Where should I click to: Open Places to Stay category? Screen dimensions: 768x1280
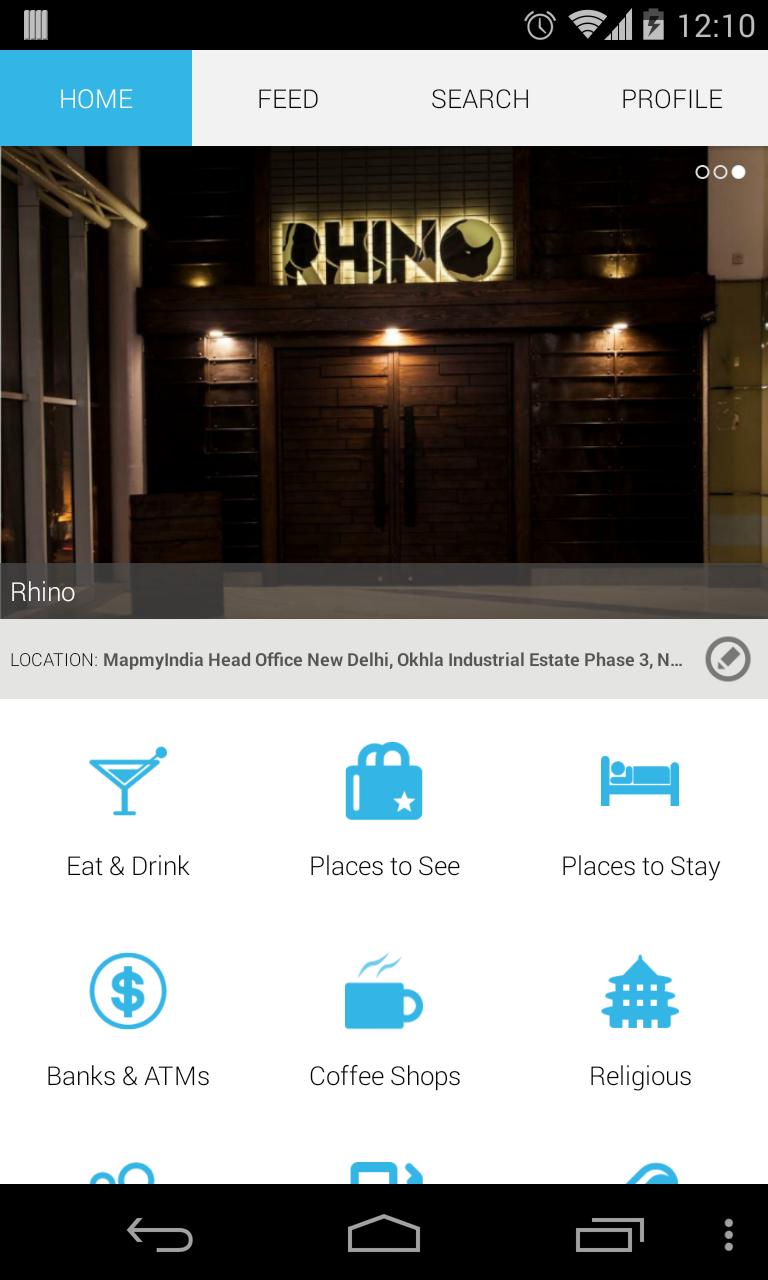640,812
